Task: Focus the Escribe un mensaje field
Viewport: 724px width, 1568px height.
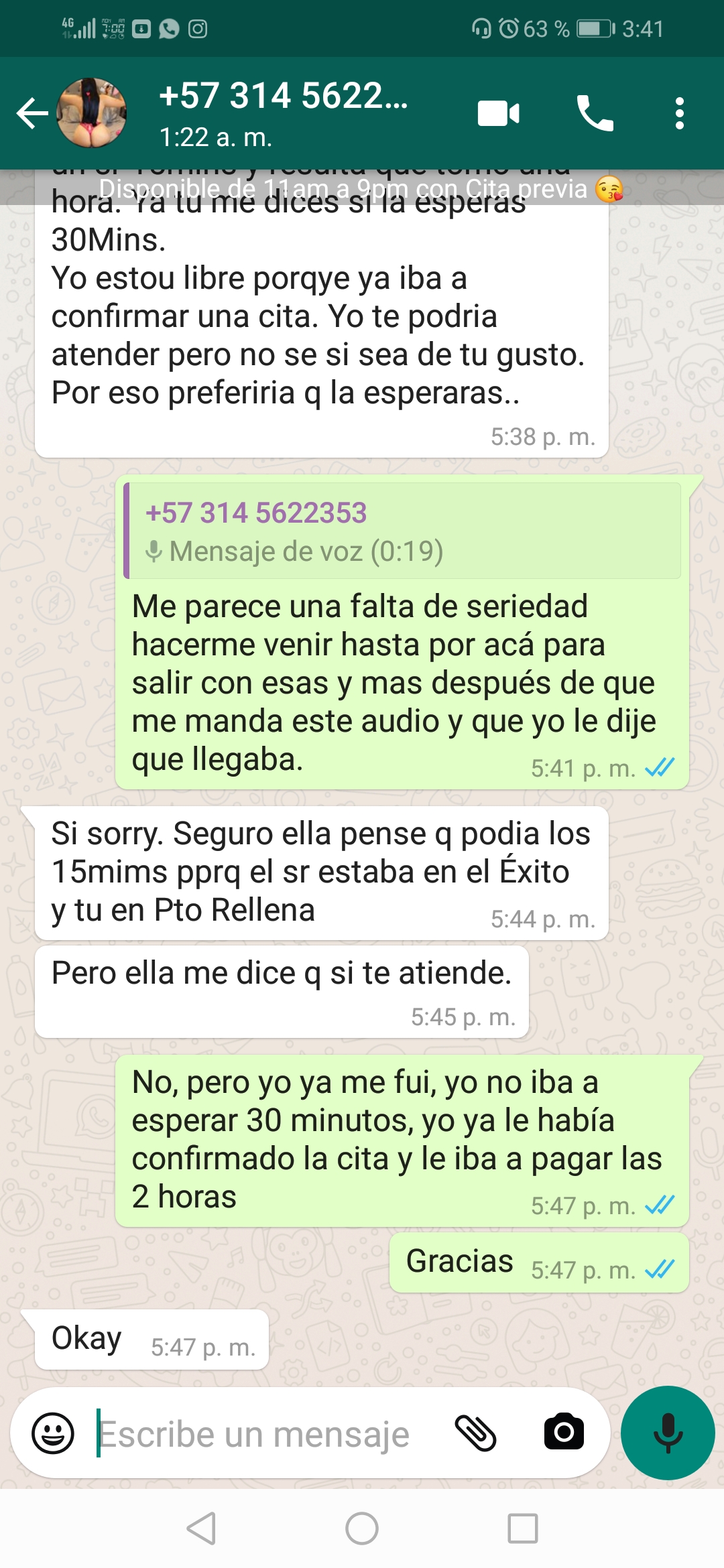Action: click(268, 1434)
